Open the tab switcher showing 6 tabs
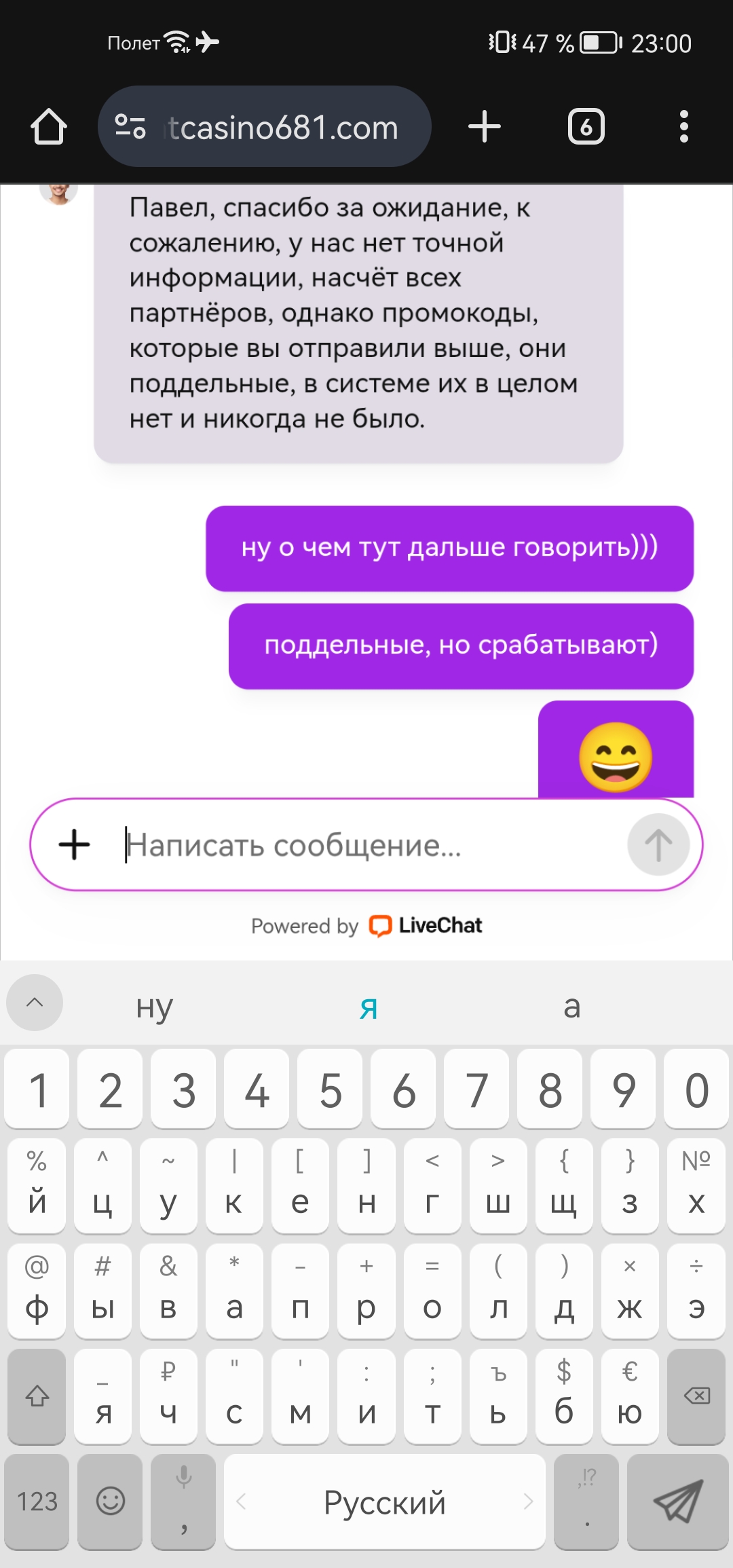This screenshot has width=733, height=1568. [586, 127]
